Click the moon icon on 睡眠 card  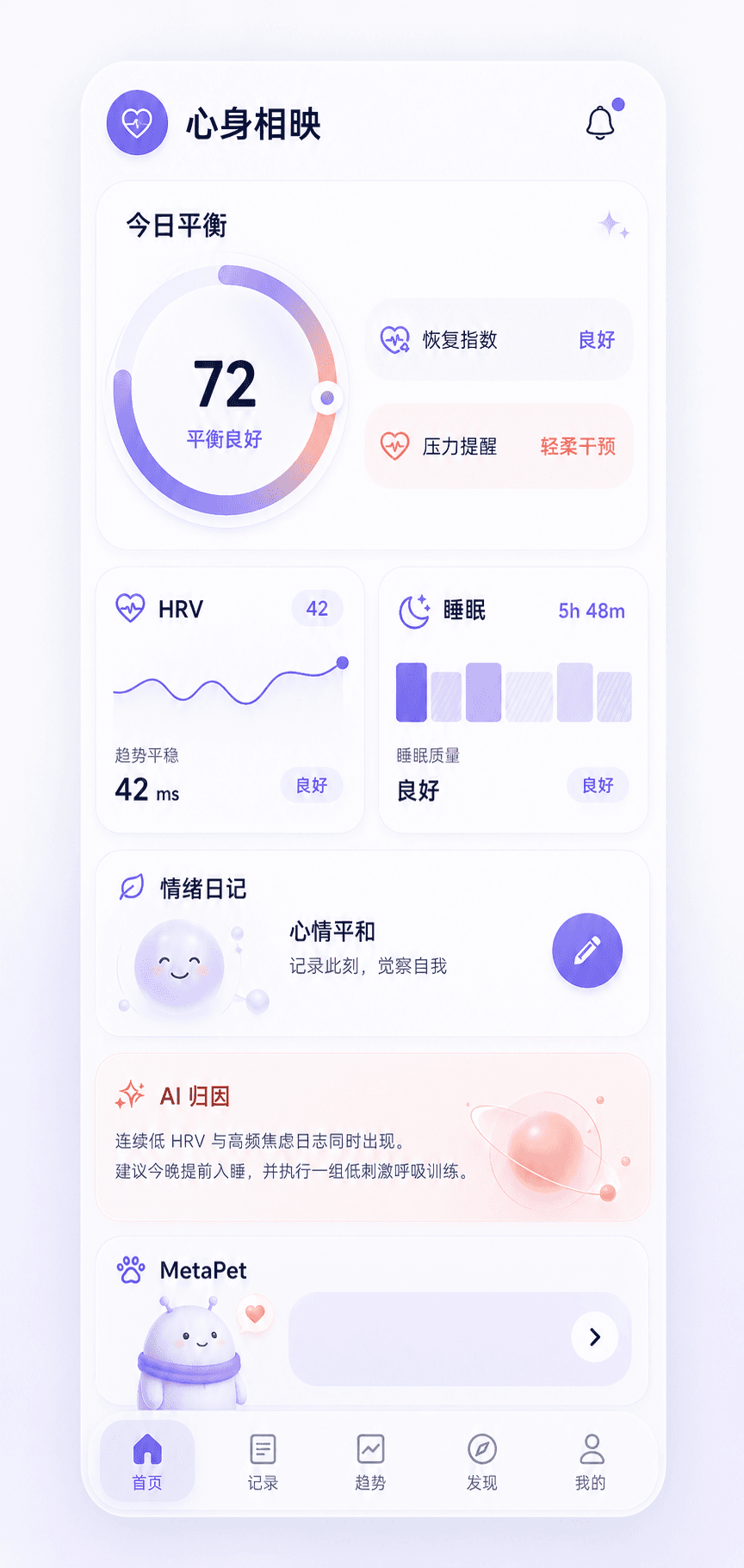click(x=413, y=610)
